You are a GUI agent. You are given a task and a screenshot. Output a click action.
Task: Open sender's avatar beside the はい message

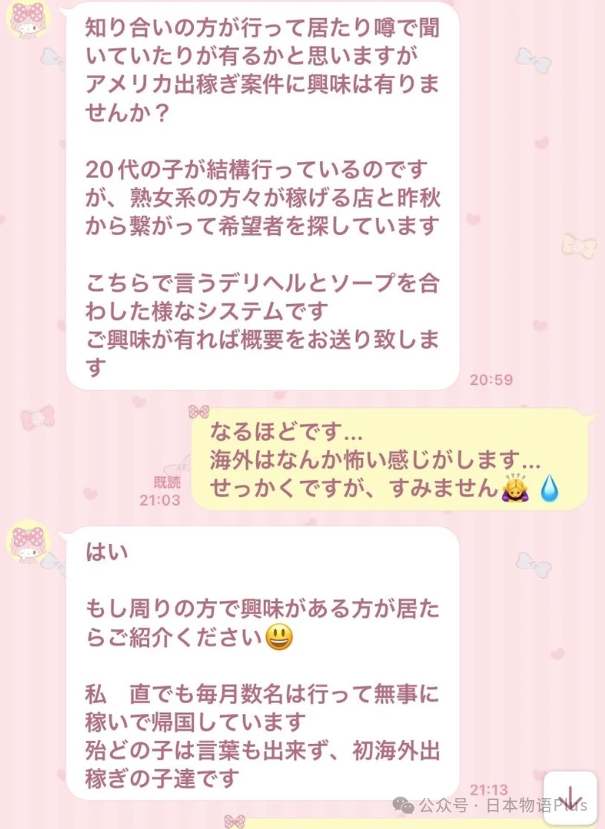coord(29,544)
